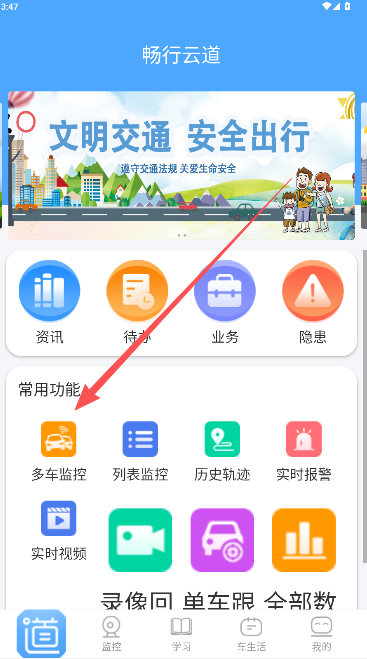Launch 多车监控 multi-vehicle monitoring
Screen dimensions: 367x659
58,452
